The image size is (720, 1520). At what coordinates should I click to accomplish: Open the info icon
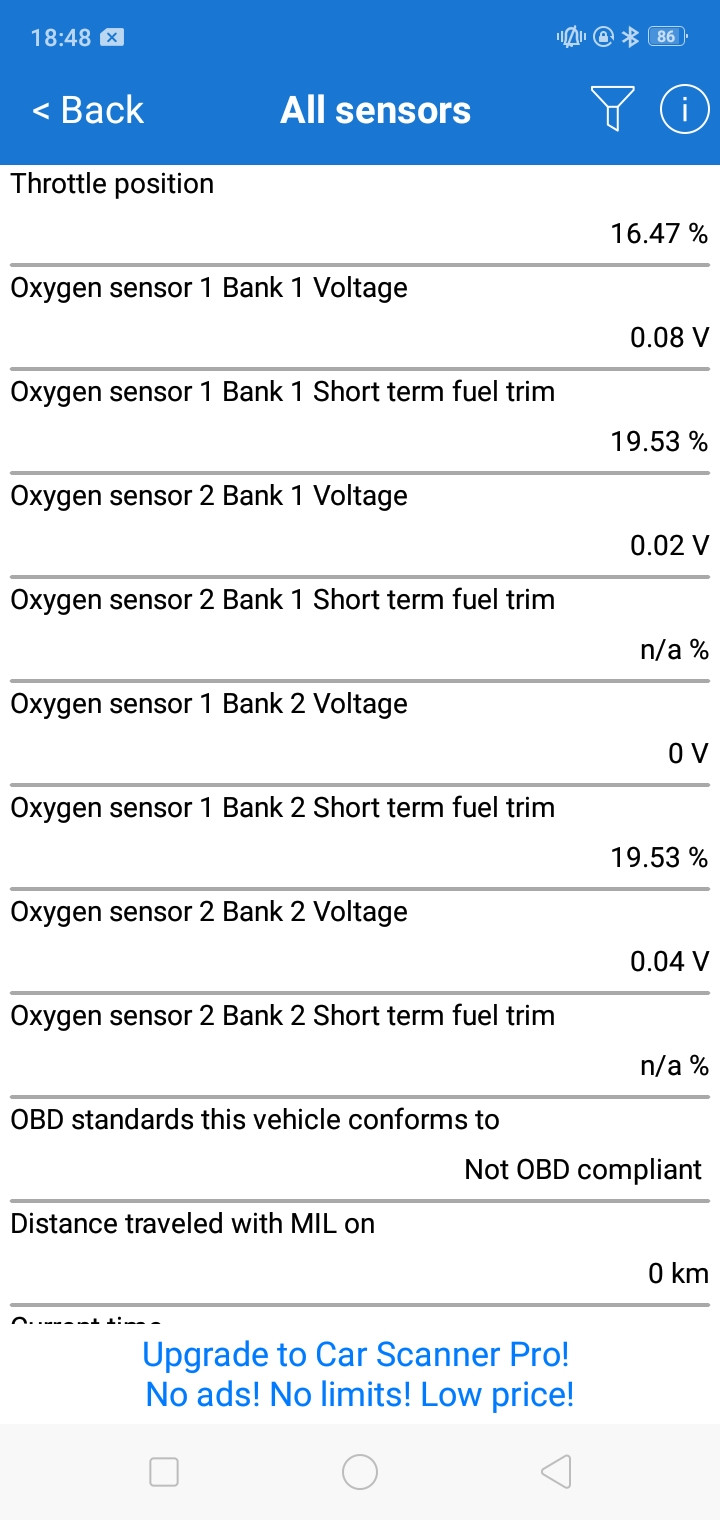(x=684, y=108)
